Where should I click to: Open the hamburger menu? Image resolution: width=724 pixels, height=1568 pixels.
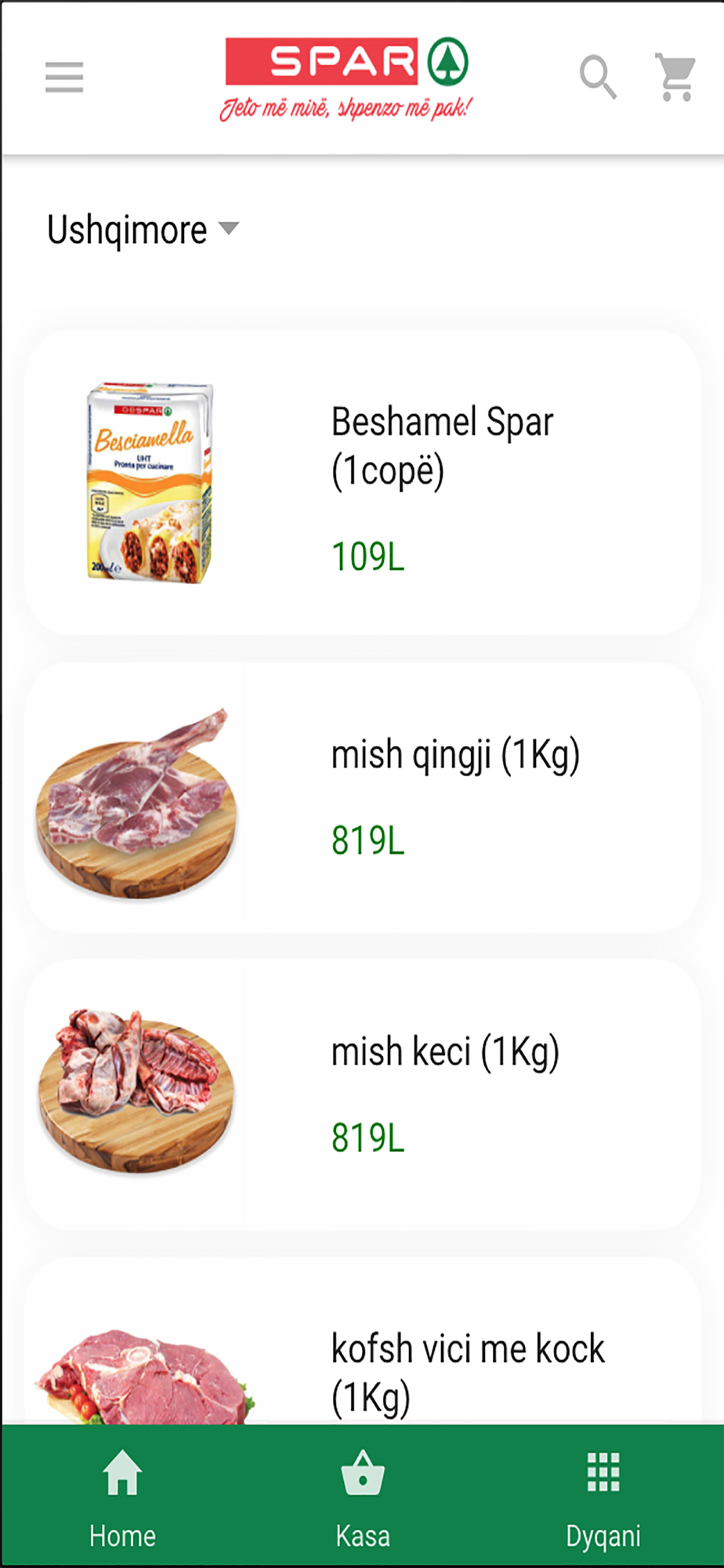click(x=64, y=77)
